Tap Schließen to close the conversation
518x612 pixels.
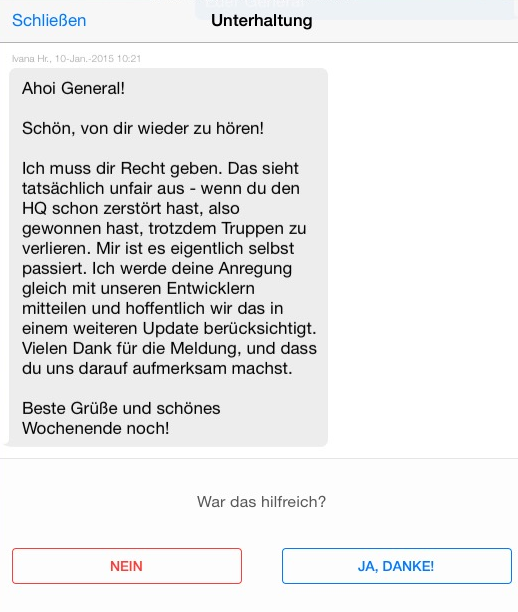click(49, 20)
